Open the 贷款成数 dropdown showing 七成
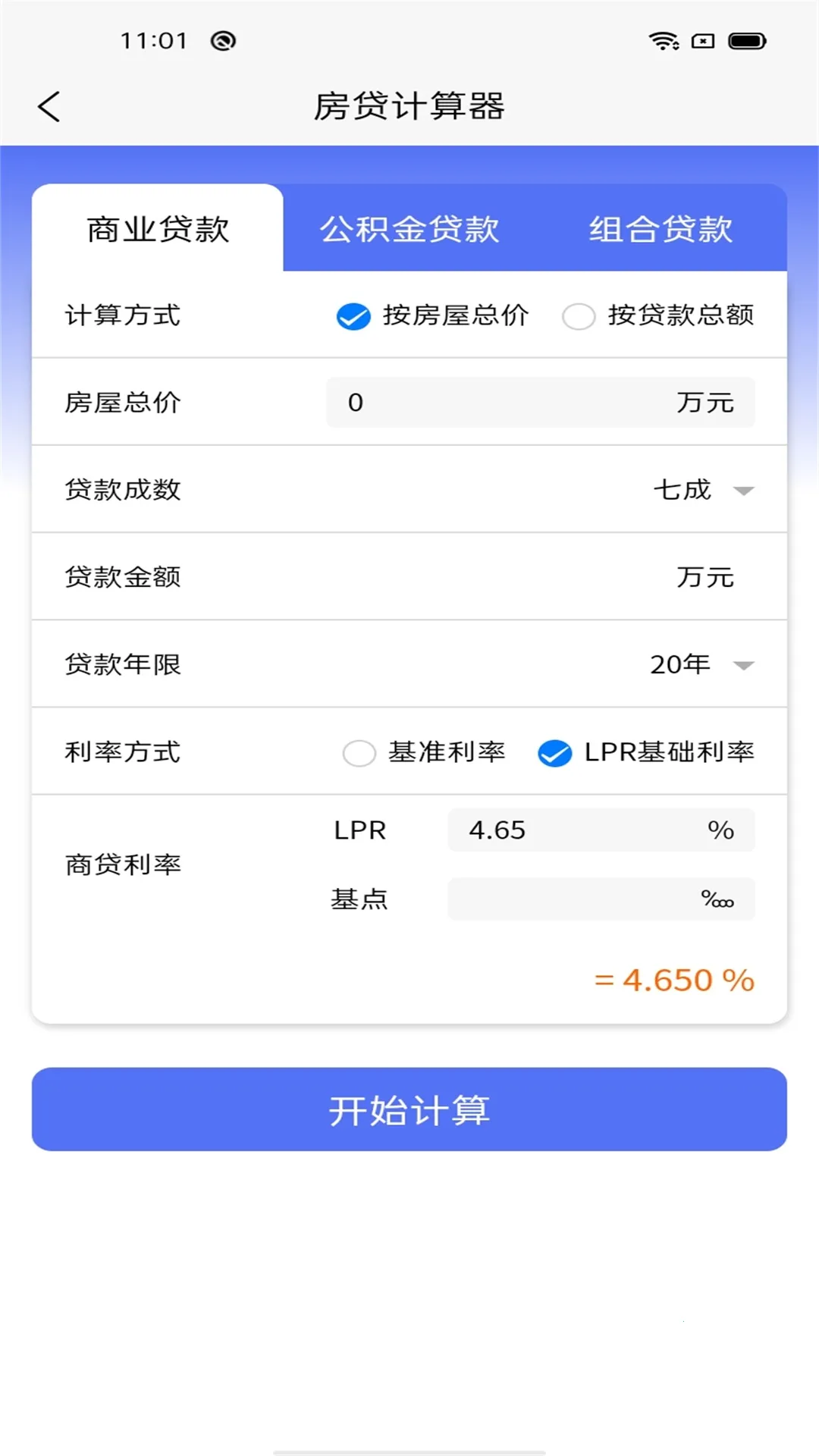This screenshot has width=819, height=1456. tap(682, 489)
